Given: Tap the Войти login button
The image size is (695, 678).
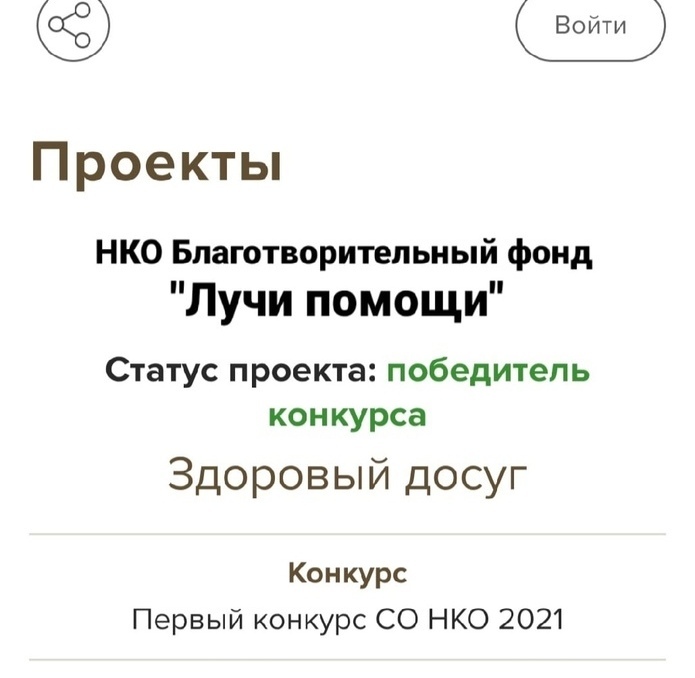Looking at the screenshot, I should pos(590,25).
